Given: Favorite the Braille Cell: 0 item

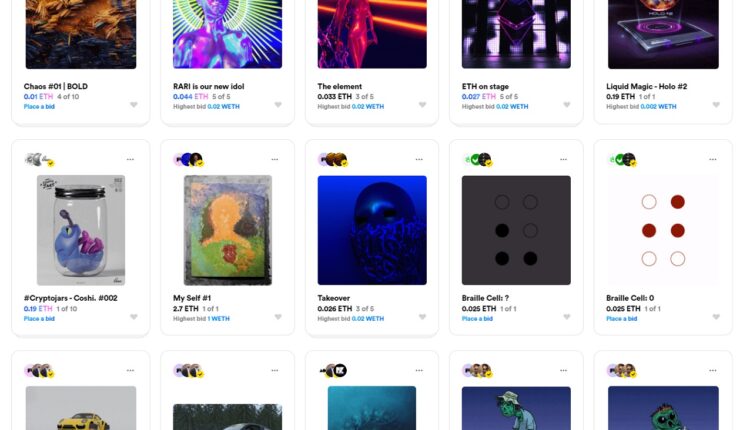Looking at the screenshot, I should pos(715,317).
